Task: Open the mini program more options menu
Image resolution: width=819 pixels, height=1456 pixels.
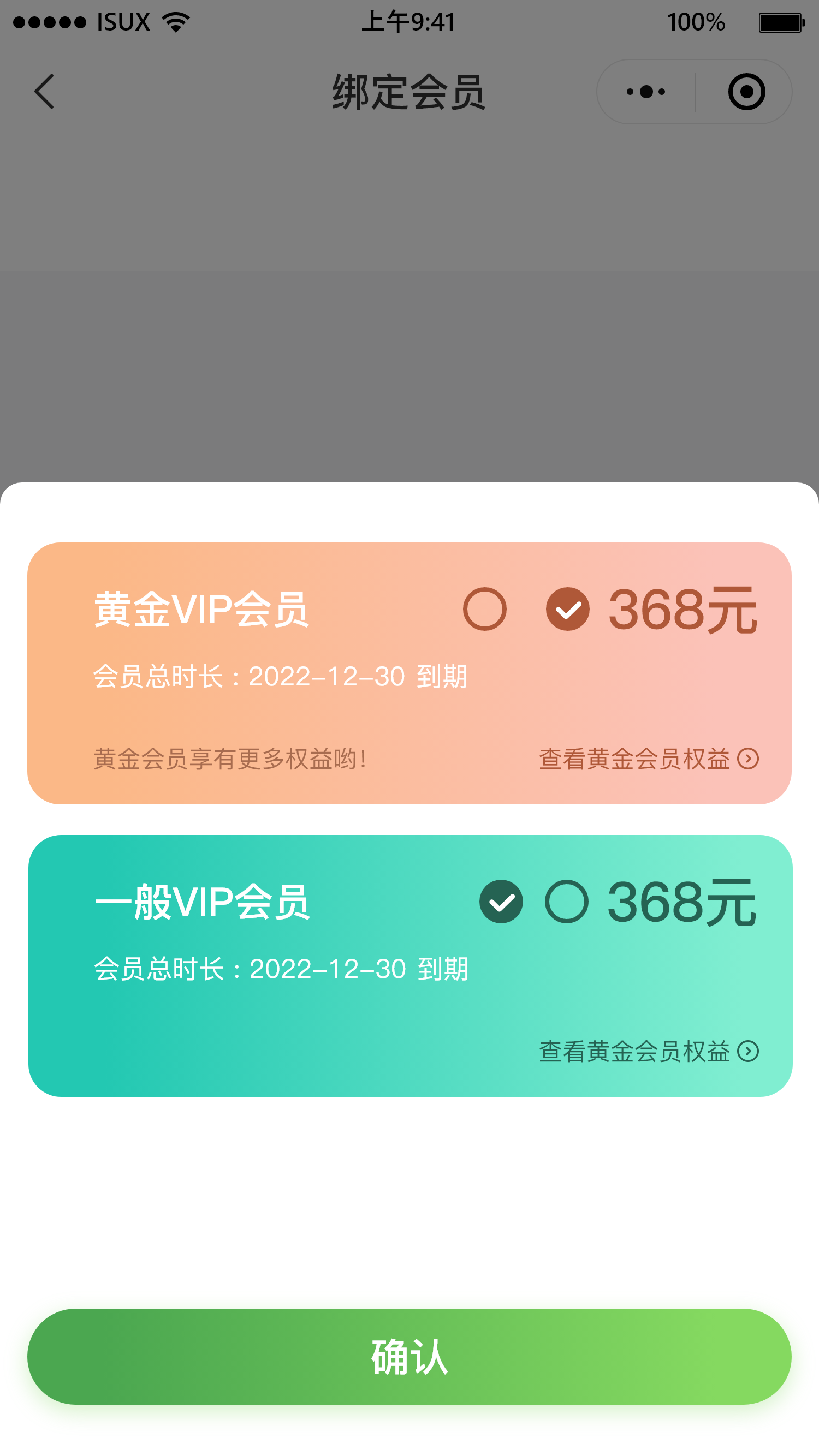Action: [645, 92]
